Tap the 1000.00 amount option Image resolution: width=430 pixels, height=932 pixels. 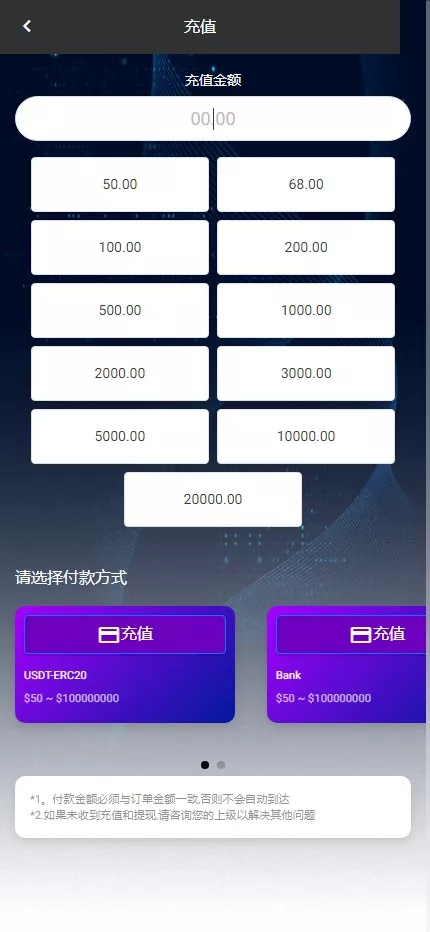point(306,310)
